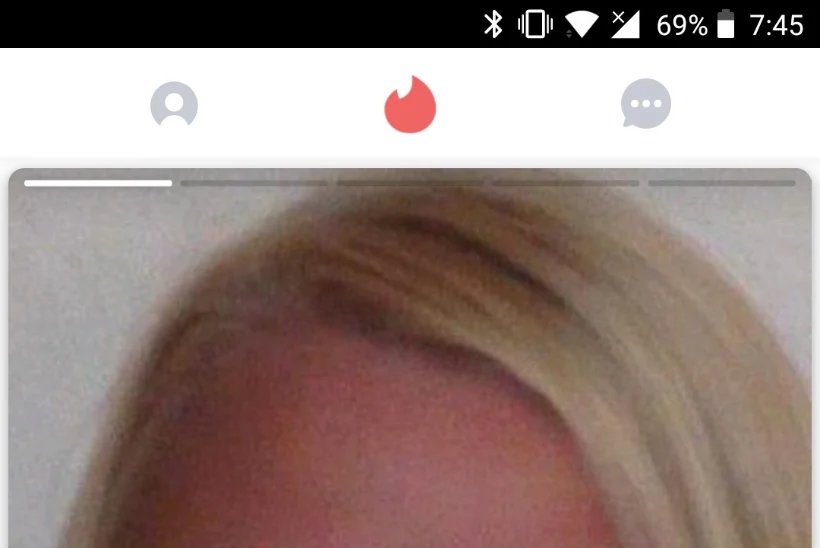Open the profile photo card

(410, 370)
